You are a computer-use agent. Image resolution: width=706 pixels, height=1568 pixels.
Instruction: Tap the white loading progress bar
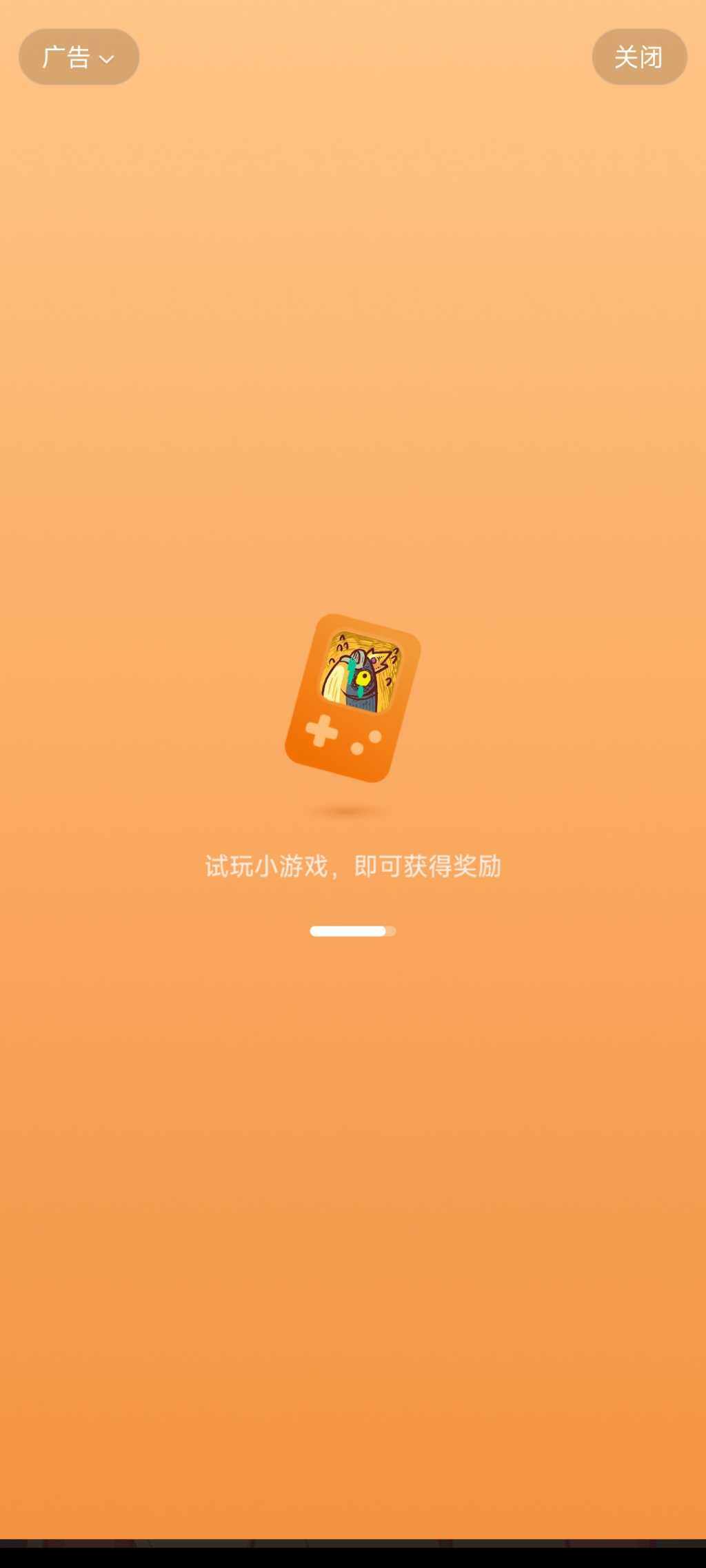pyautogui.click(x=353, y=930)
